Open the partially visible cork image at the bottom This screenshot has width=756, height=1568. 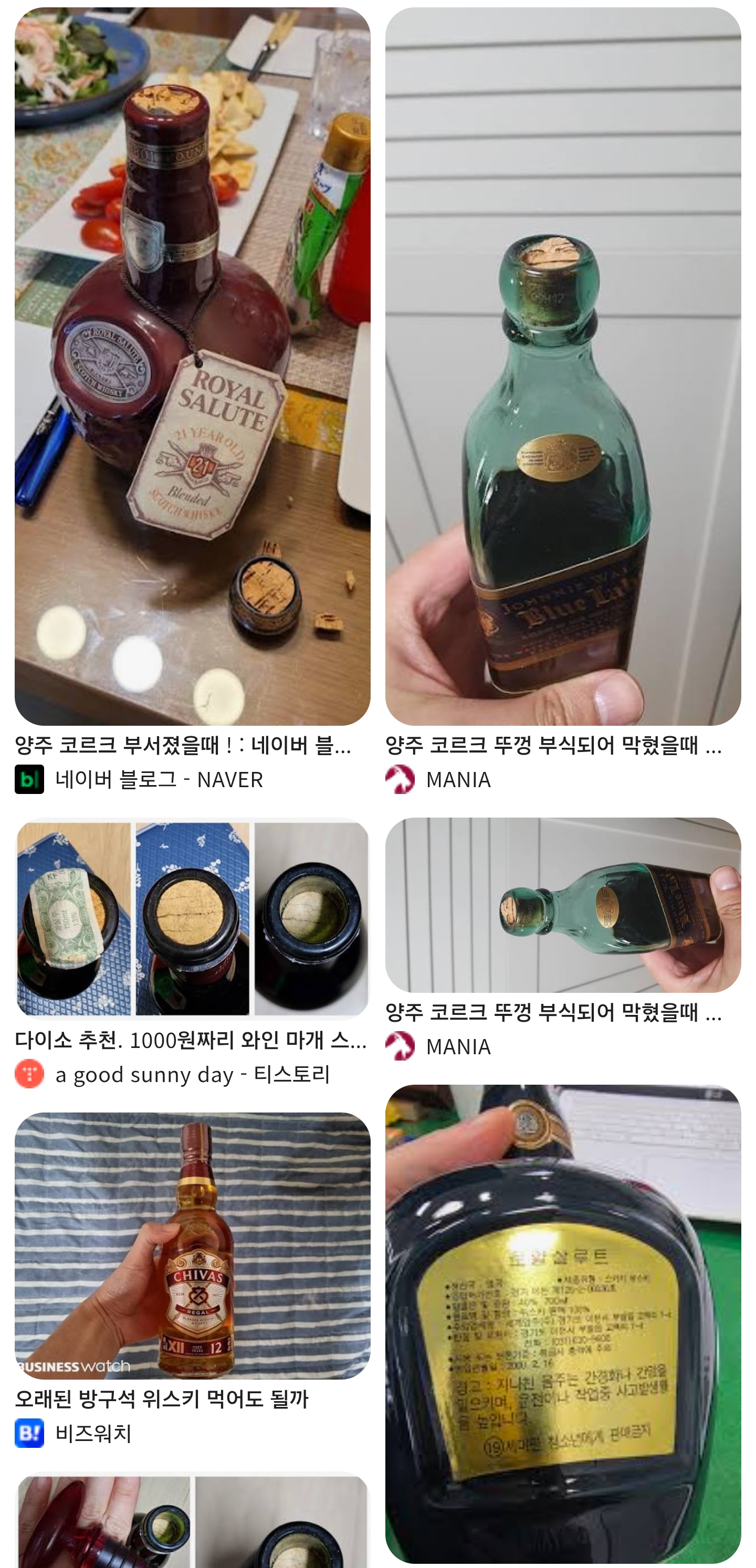tap(192, 1521)
